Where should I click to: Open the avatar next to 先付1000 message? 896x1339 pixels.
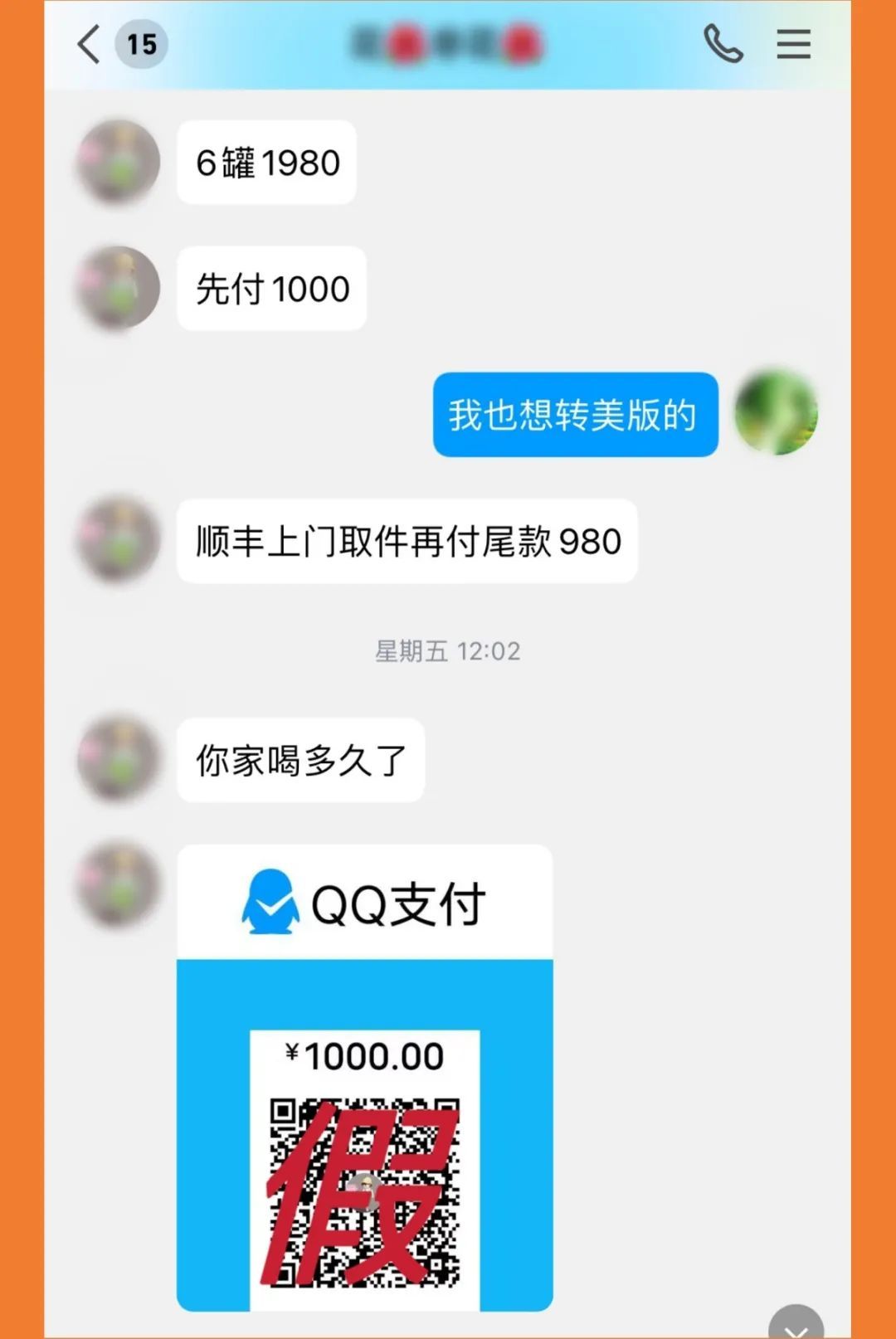[116, 285]
